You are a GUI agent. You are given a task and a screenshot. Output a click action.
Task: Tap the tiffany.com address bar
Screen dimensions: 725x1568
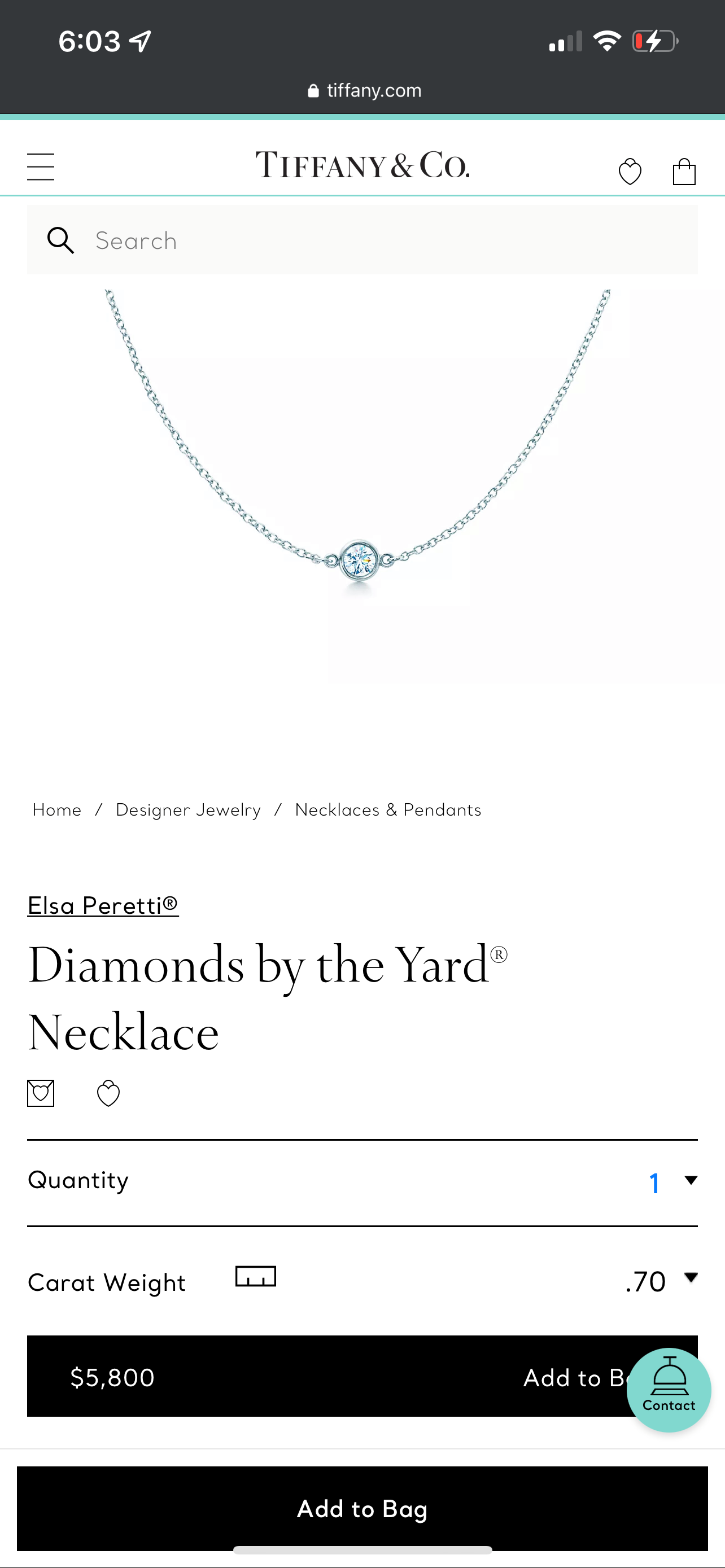[x=364, y=91]
